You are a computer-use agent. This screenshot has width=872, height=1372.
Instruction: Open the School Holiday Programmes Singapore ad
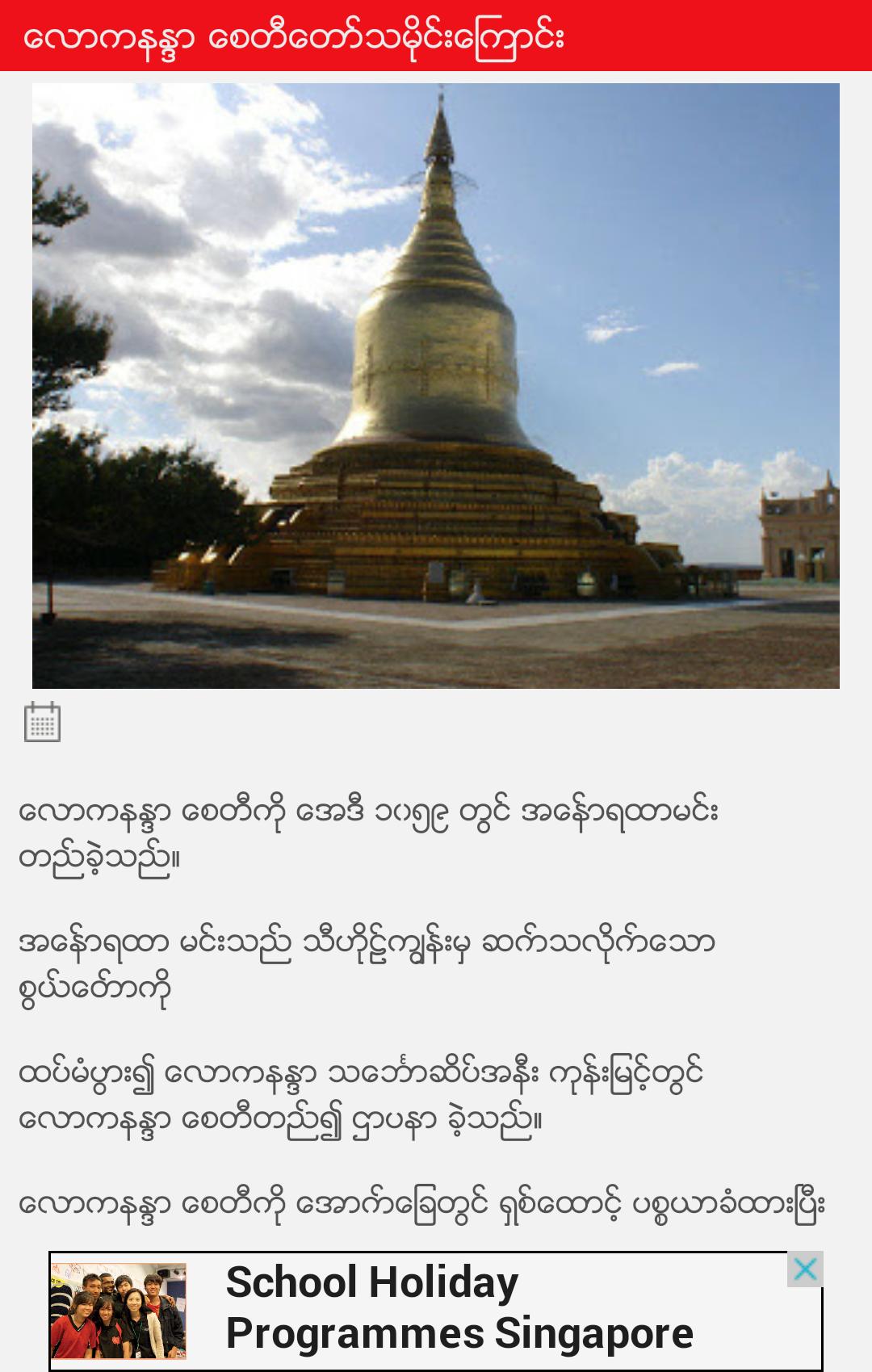click(x=459, y=1309)
